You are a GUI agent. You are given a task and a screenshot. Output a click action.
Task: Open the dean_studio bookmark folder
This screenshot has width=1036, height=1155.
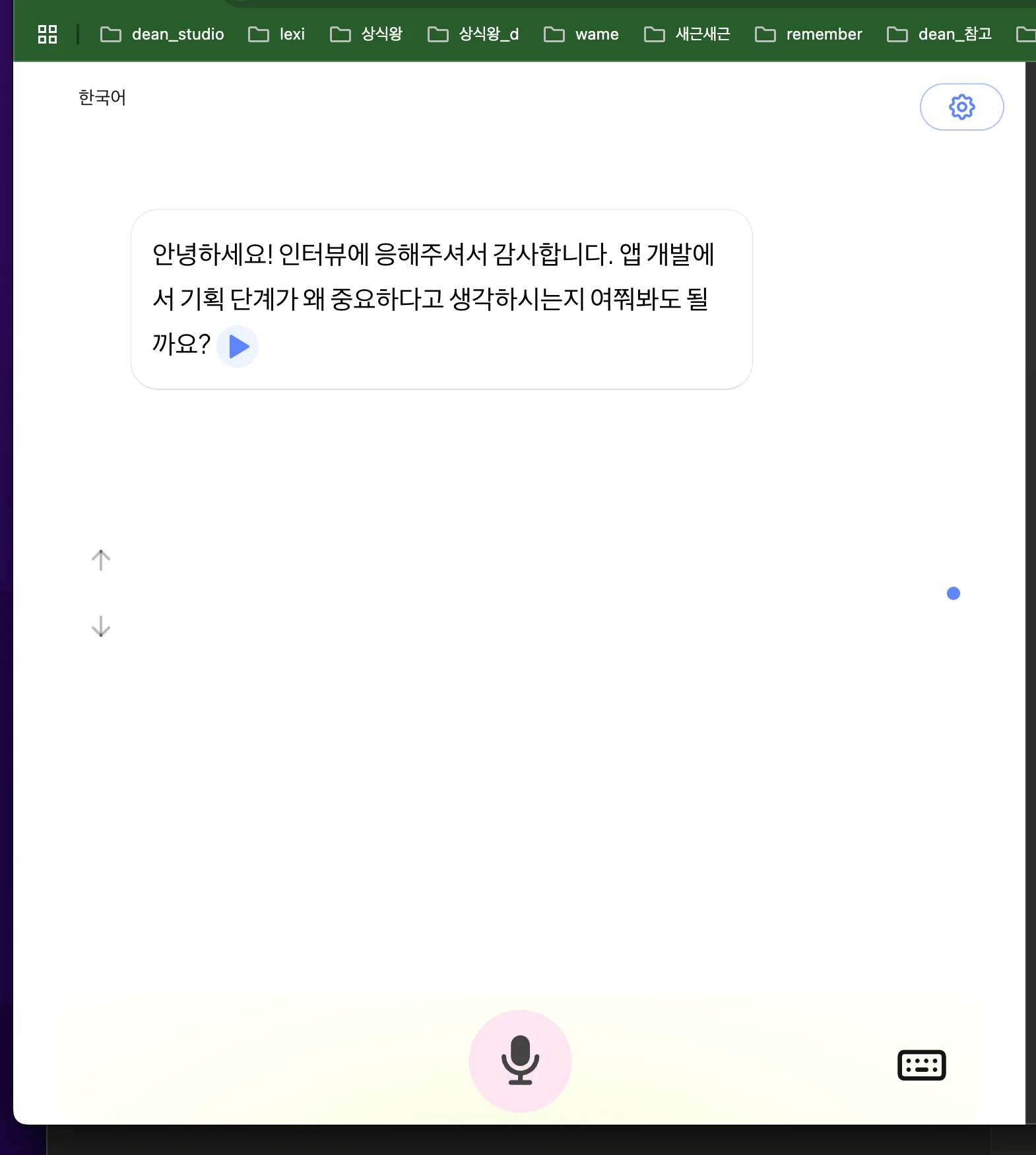(x=162, y=34)
